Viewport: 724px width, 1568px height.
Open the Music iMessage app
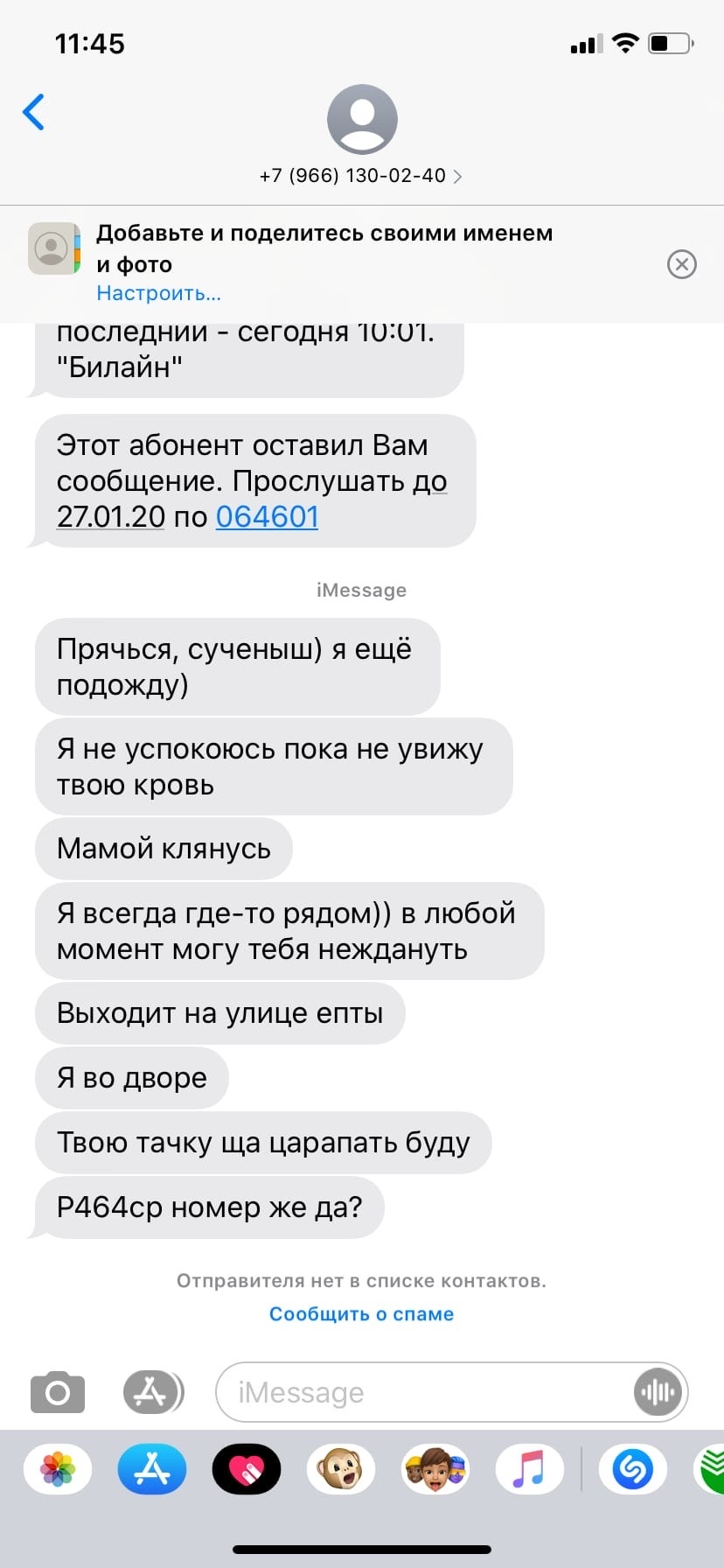point(530,1469)
